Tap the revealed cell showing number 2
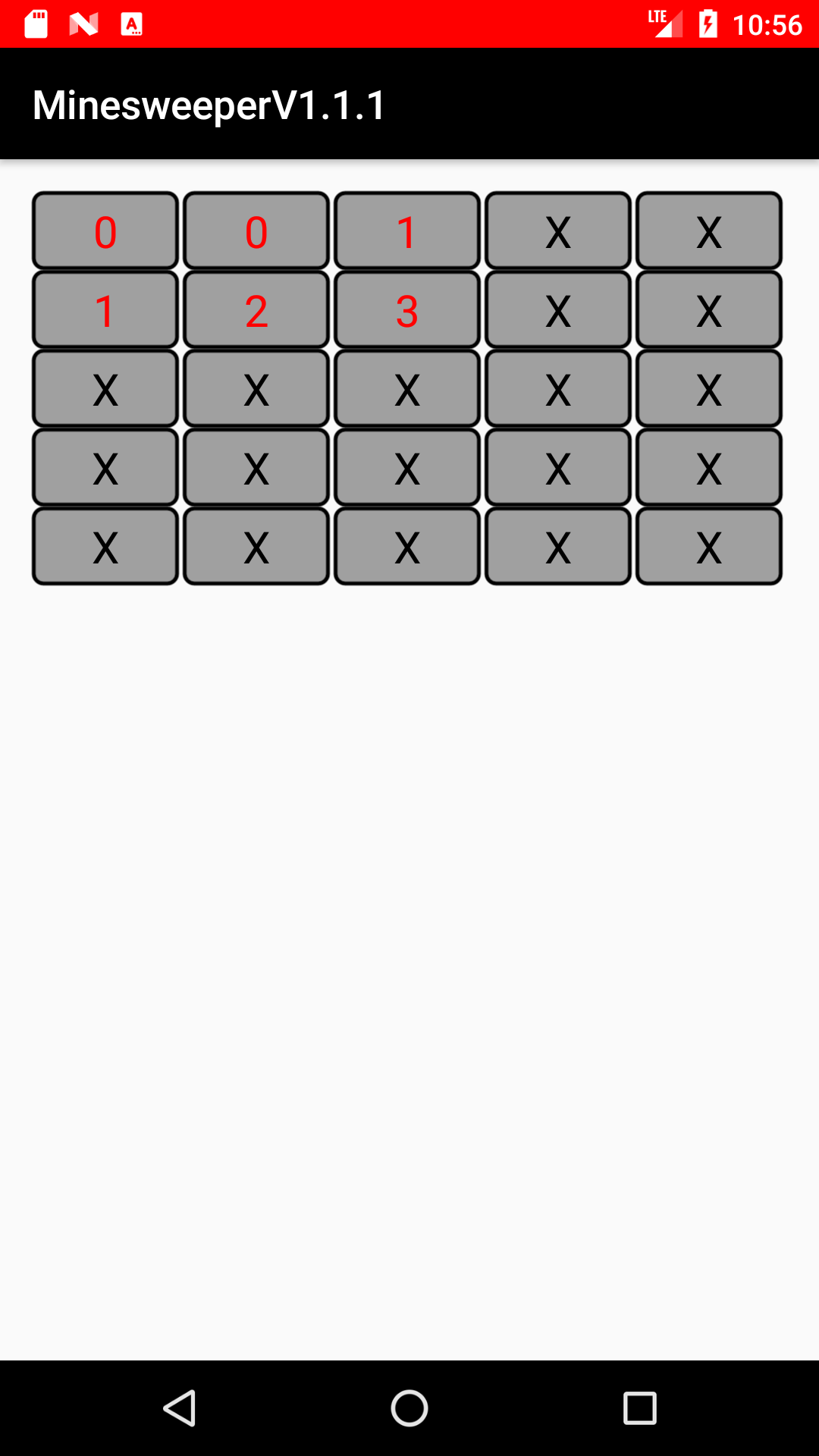The width and height of the screenshot is (819, 1456). coord(256,309)
